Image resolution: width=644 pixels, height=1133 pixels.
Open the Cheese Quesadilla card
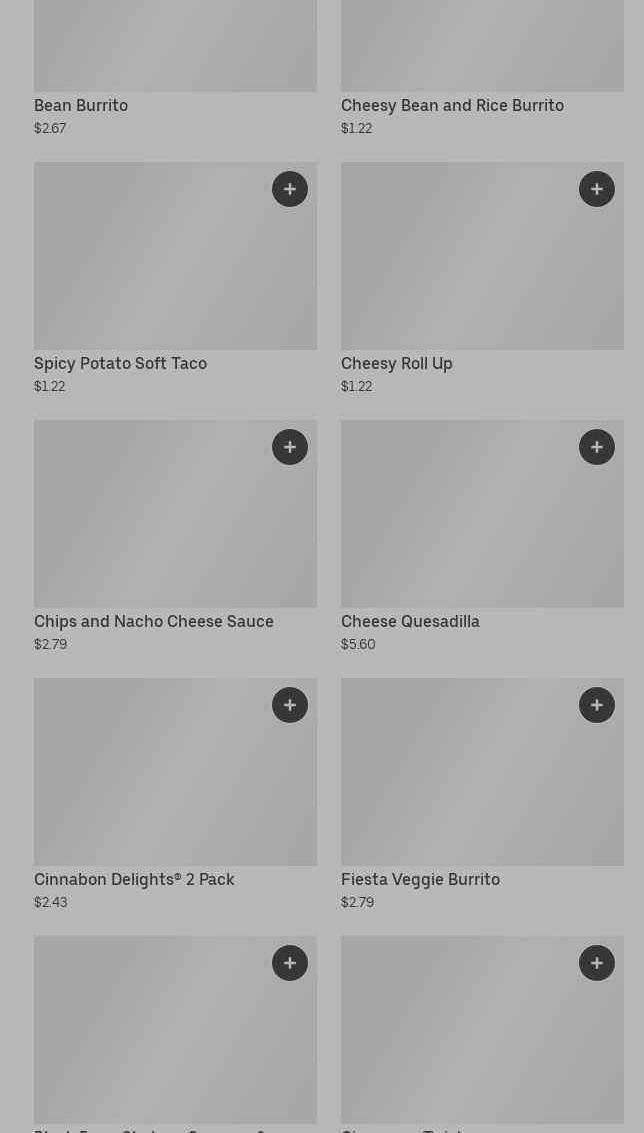coord(482,536)
